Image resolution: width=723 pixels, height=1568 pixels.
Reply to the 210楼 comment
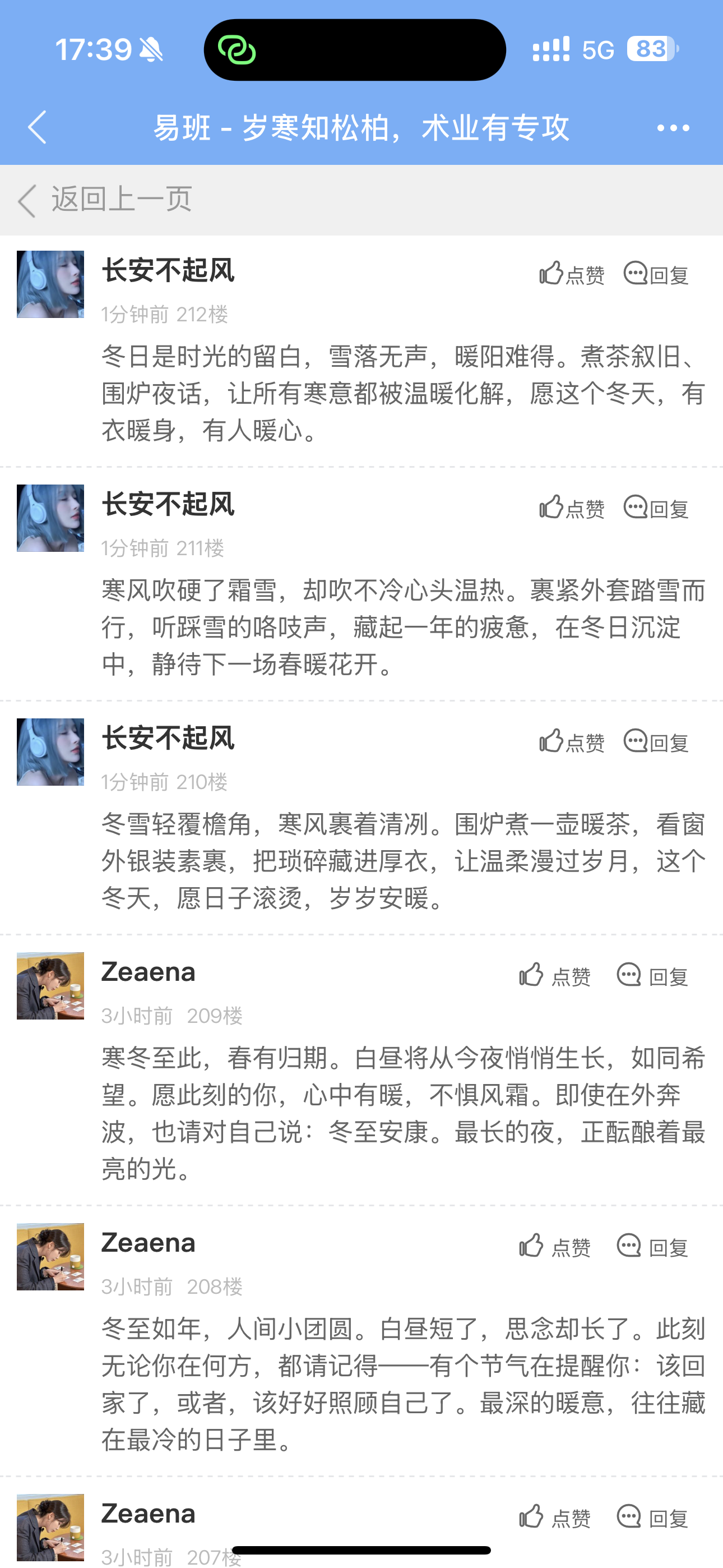click(657, 742)
